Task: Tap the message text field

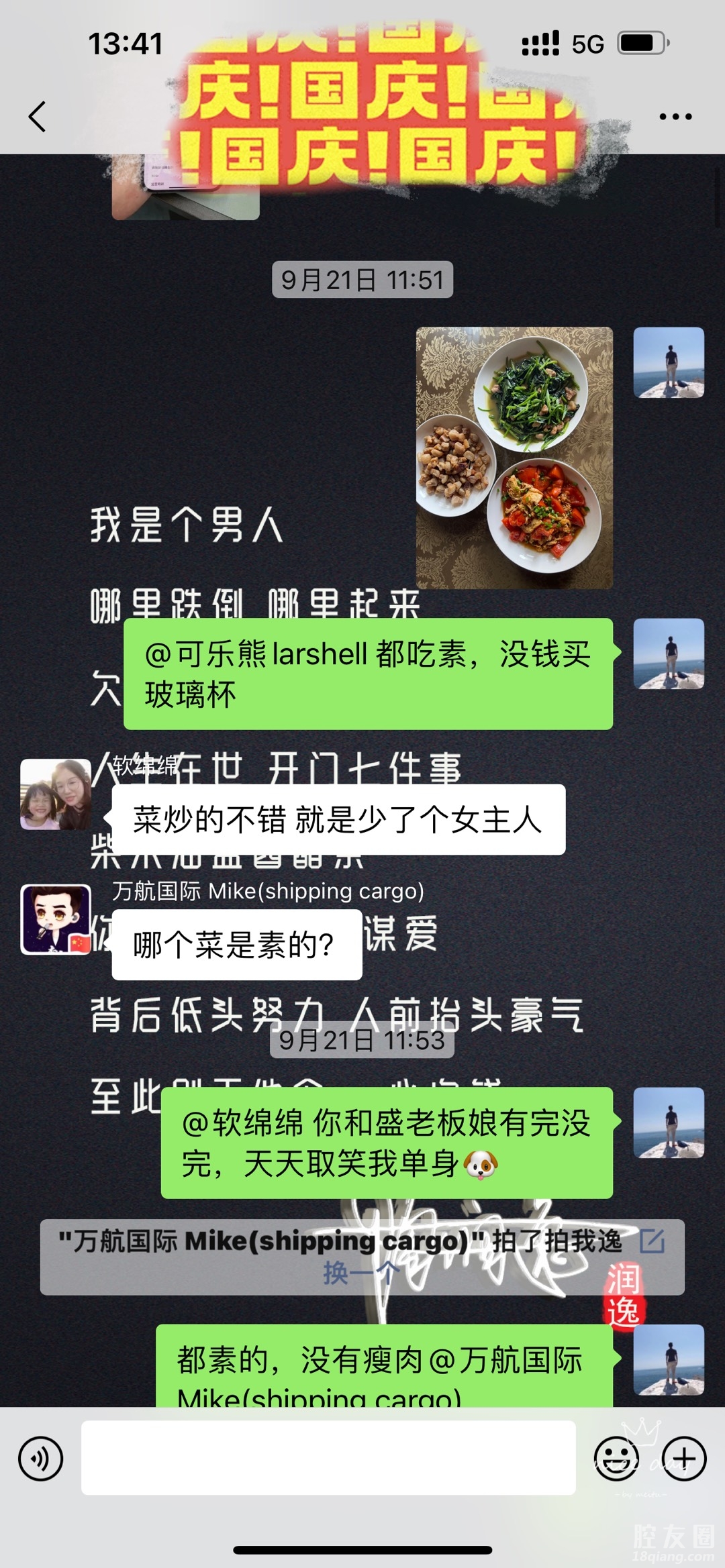Action: (328, 1458)
